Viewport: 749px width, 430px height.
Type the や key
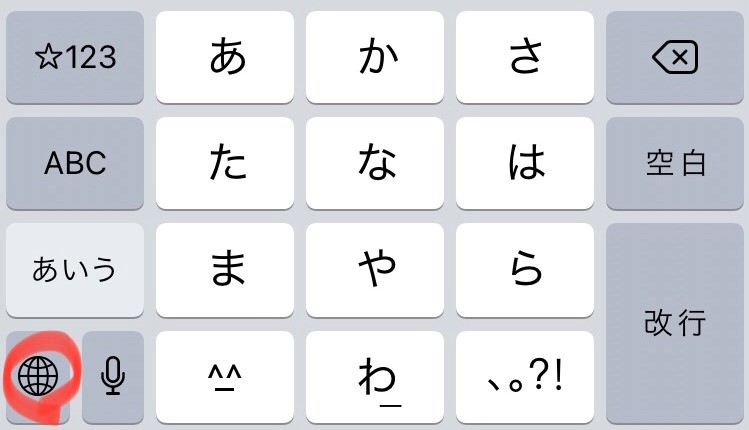[375, 269]
